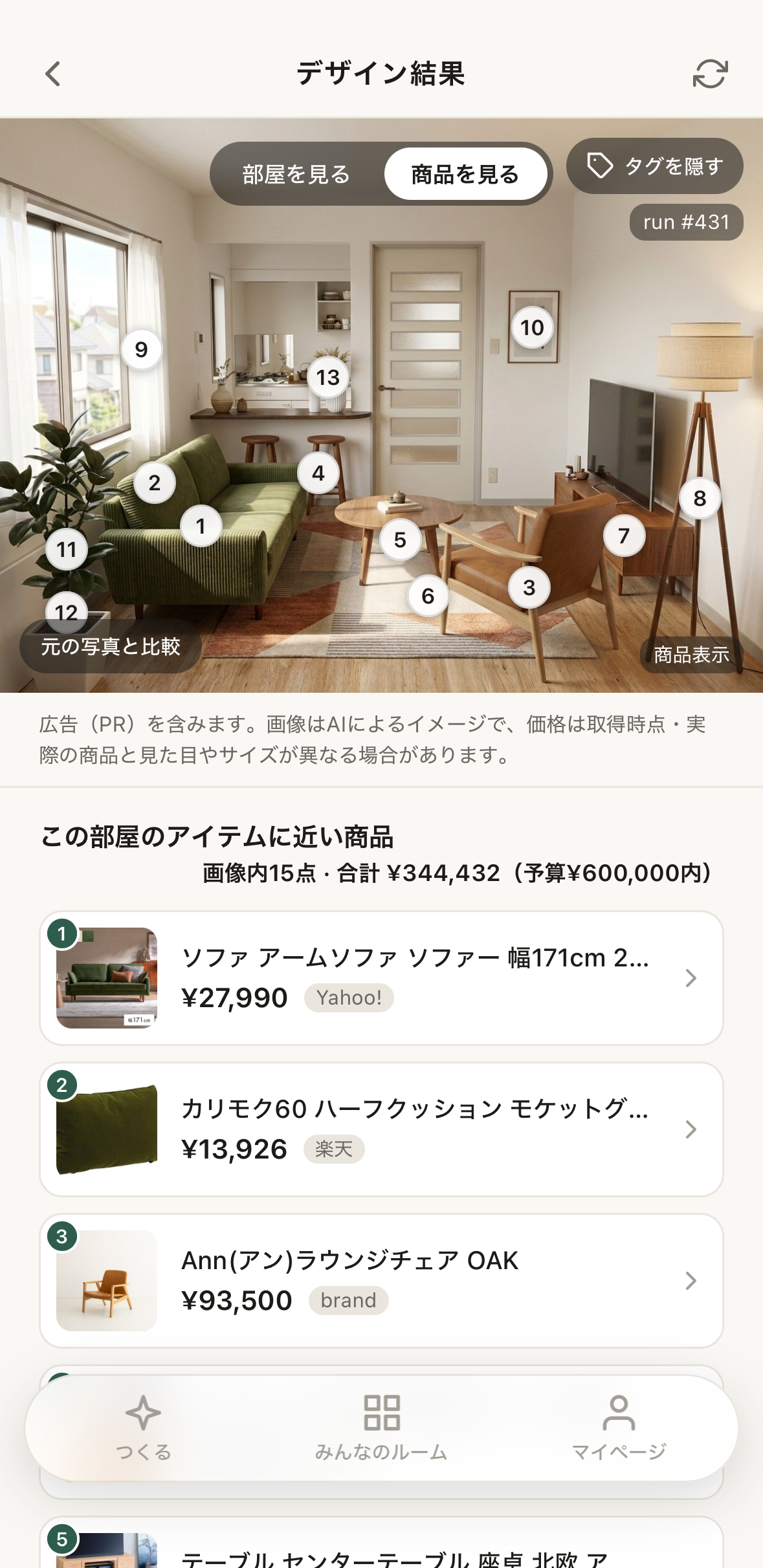The height and width of the screenshot is (1568, 763).
Task: Switch to the つくる tab
Action: [x=143, y=1428]
